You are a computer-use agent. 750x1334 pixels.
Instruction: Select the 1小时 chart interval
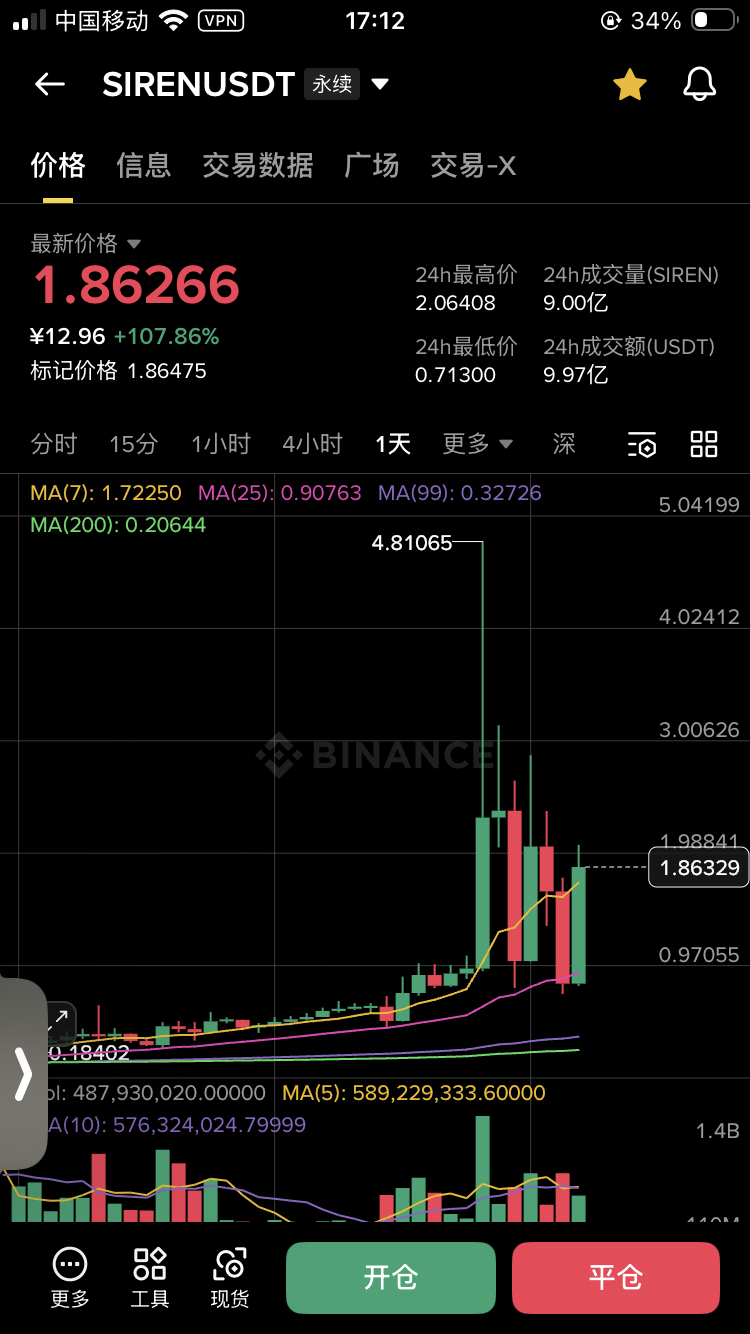(221, 444)
